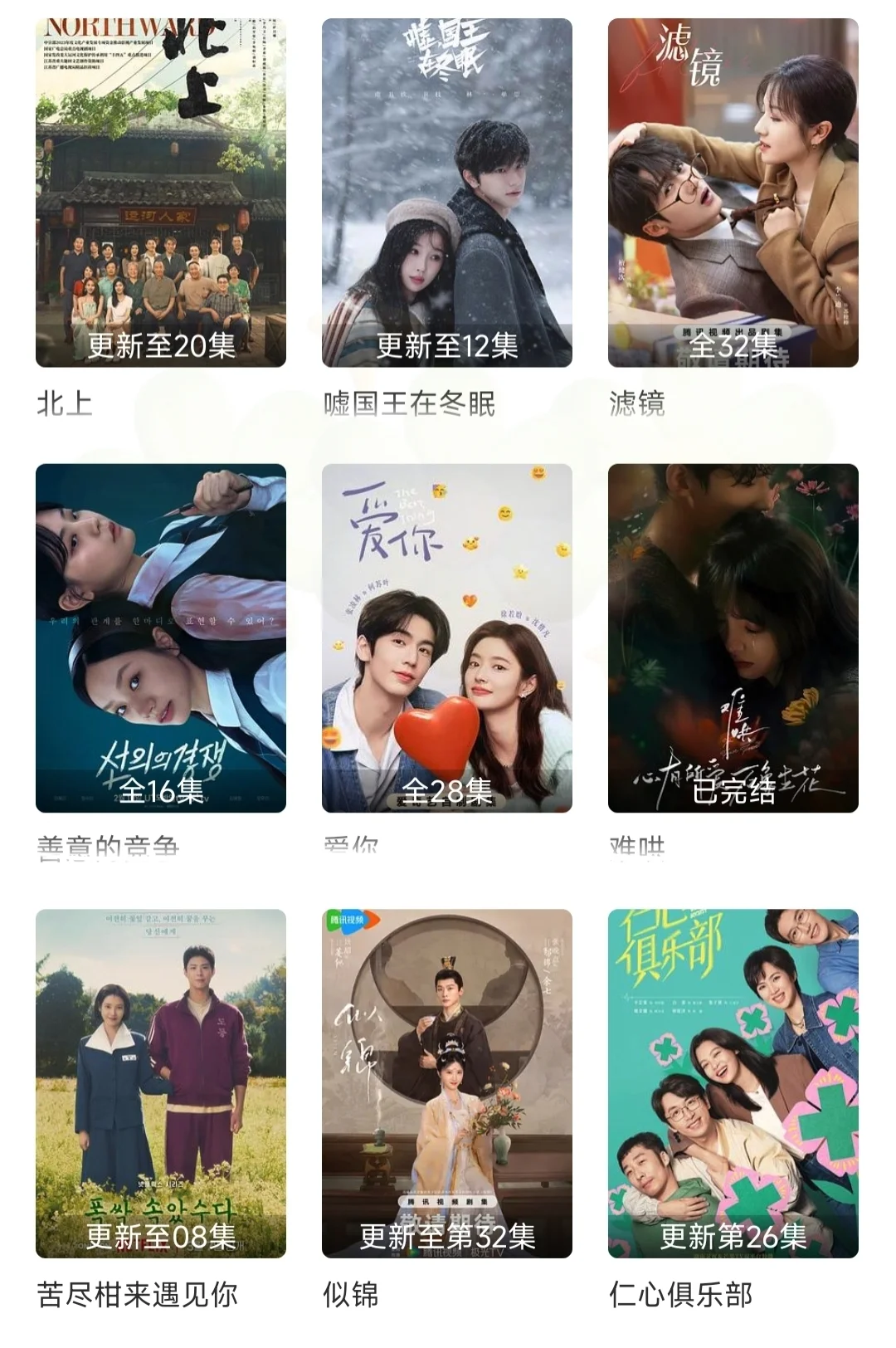Select the 滤镜 series card

pyautogui.click(x=733, y=193)
